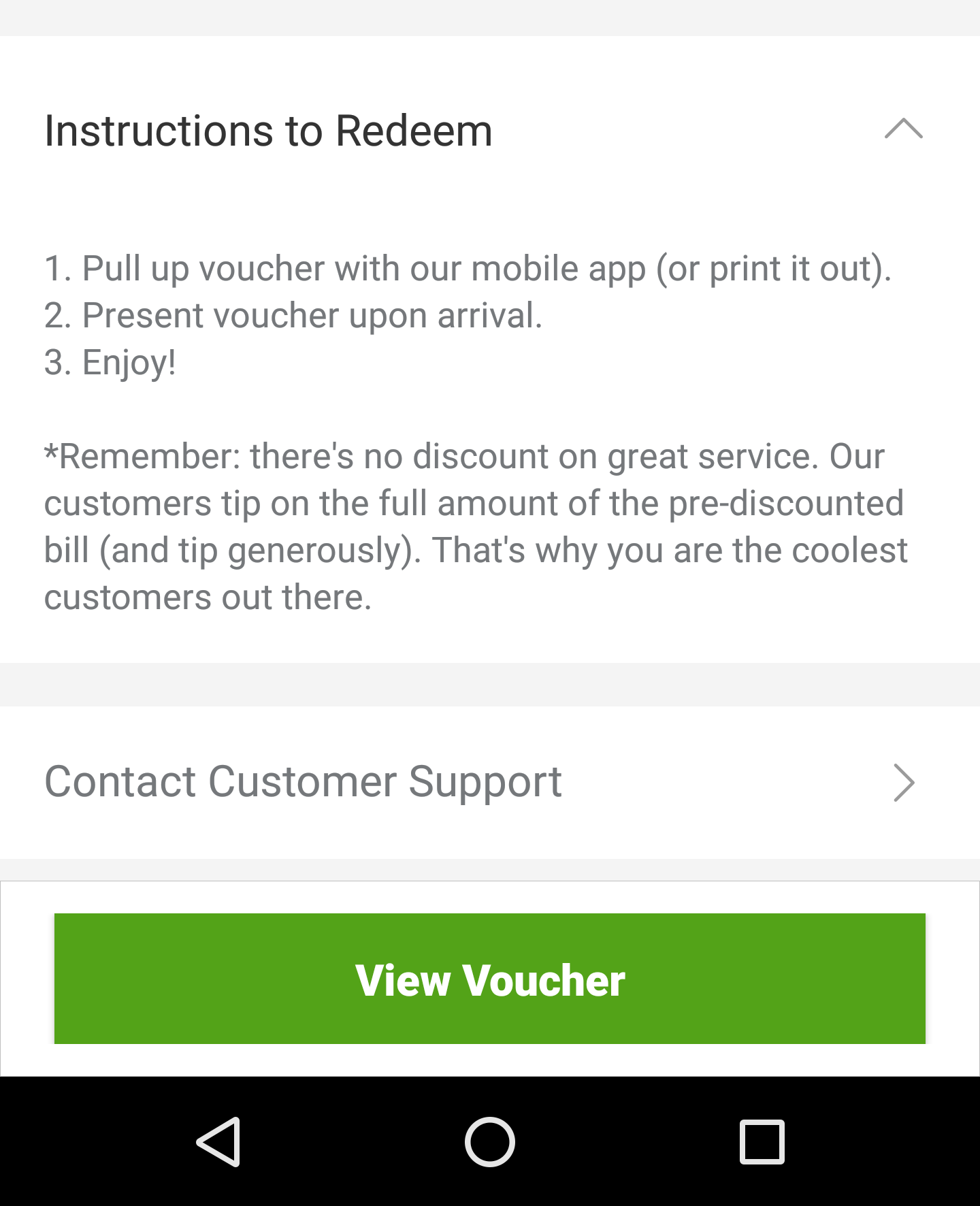Open the recent apps view
Screen dimensions: 980x1206
click(762, 1142)
